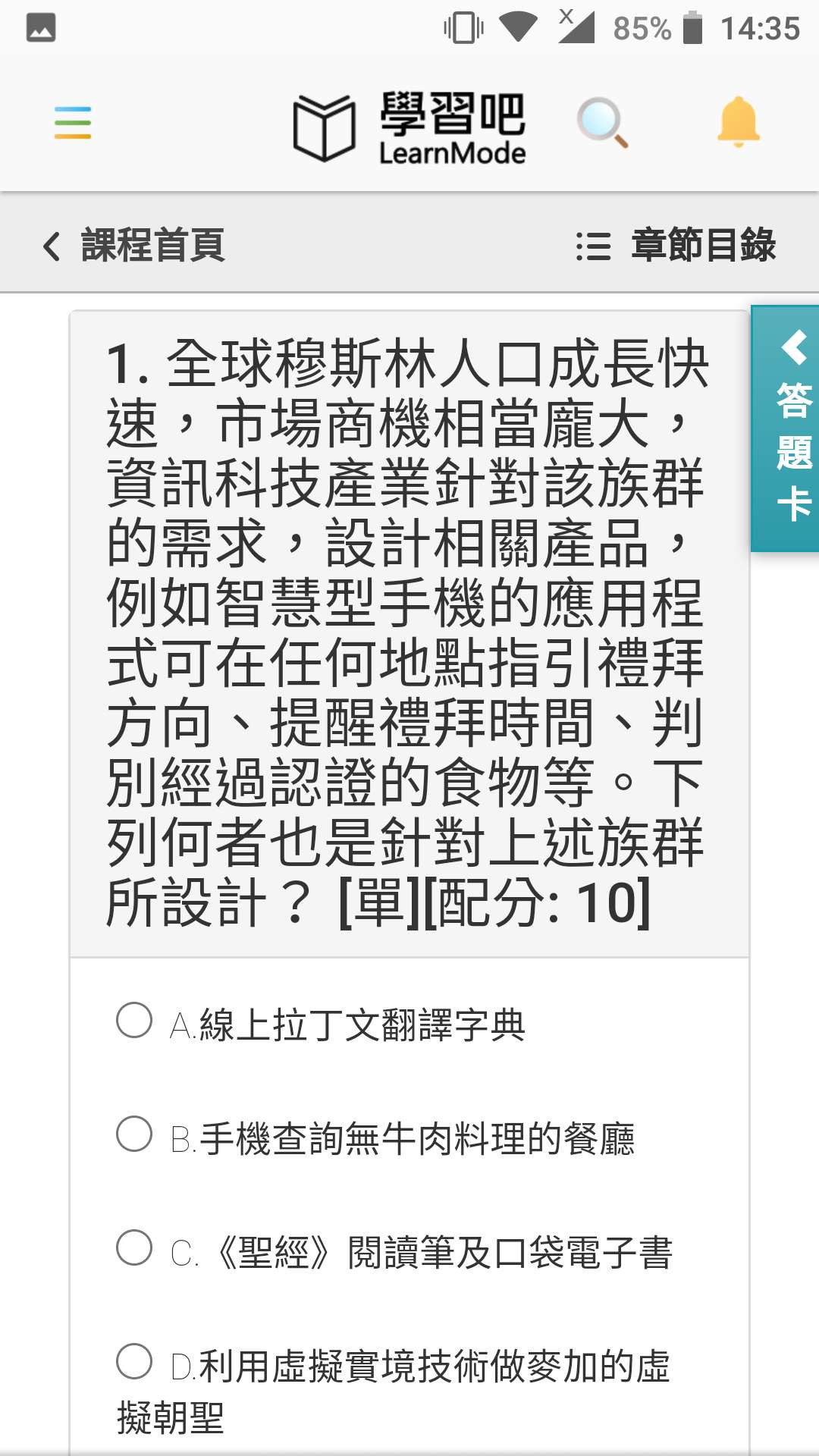The image size is (819, 1456).
Task: Select option A 線上拉丁文翻譯字典
Action: coord(134,1020)
